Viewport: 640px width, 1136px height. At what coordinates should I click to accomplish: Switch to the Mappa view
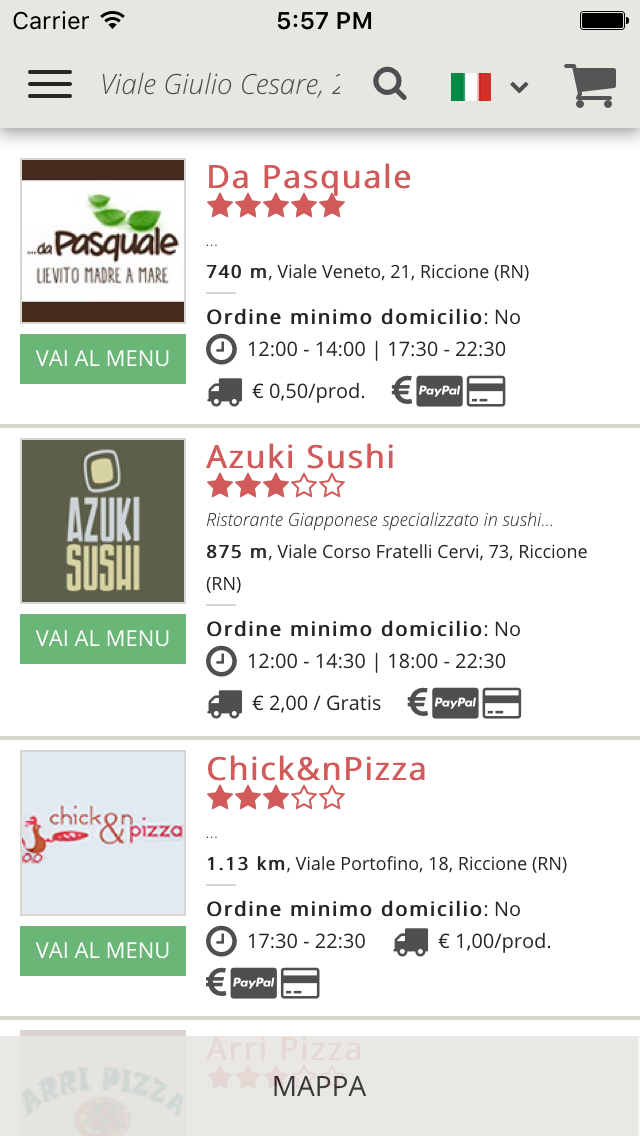coord(320,1086)
